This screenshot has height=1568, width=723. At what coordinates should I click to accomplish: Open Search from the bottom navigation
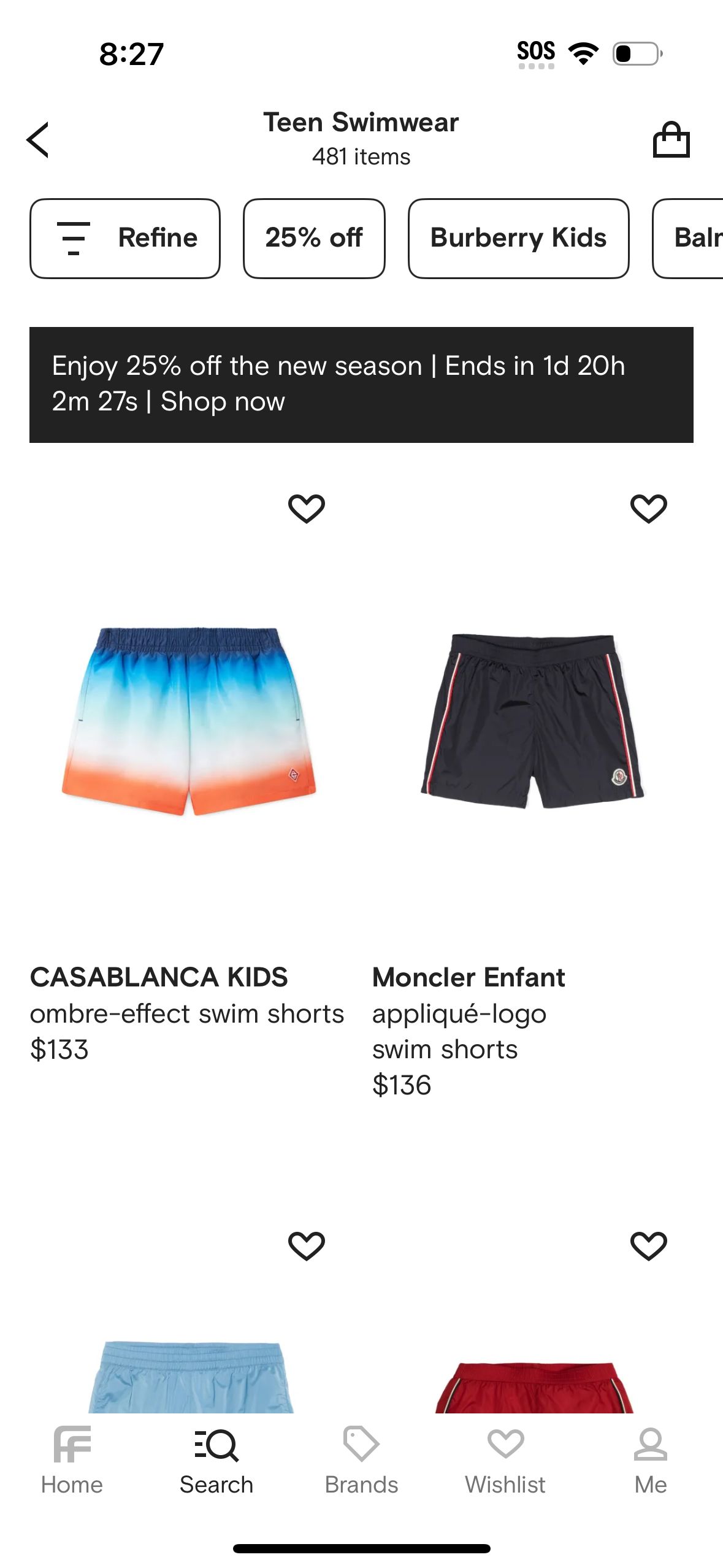tap(216, 1456)
